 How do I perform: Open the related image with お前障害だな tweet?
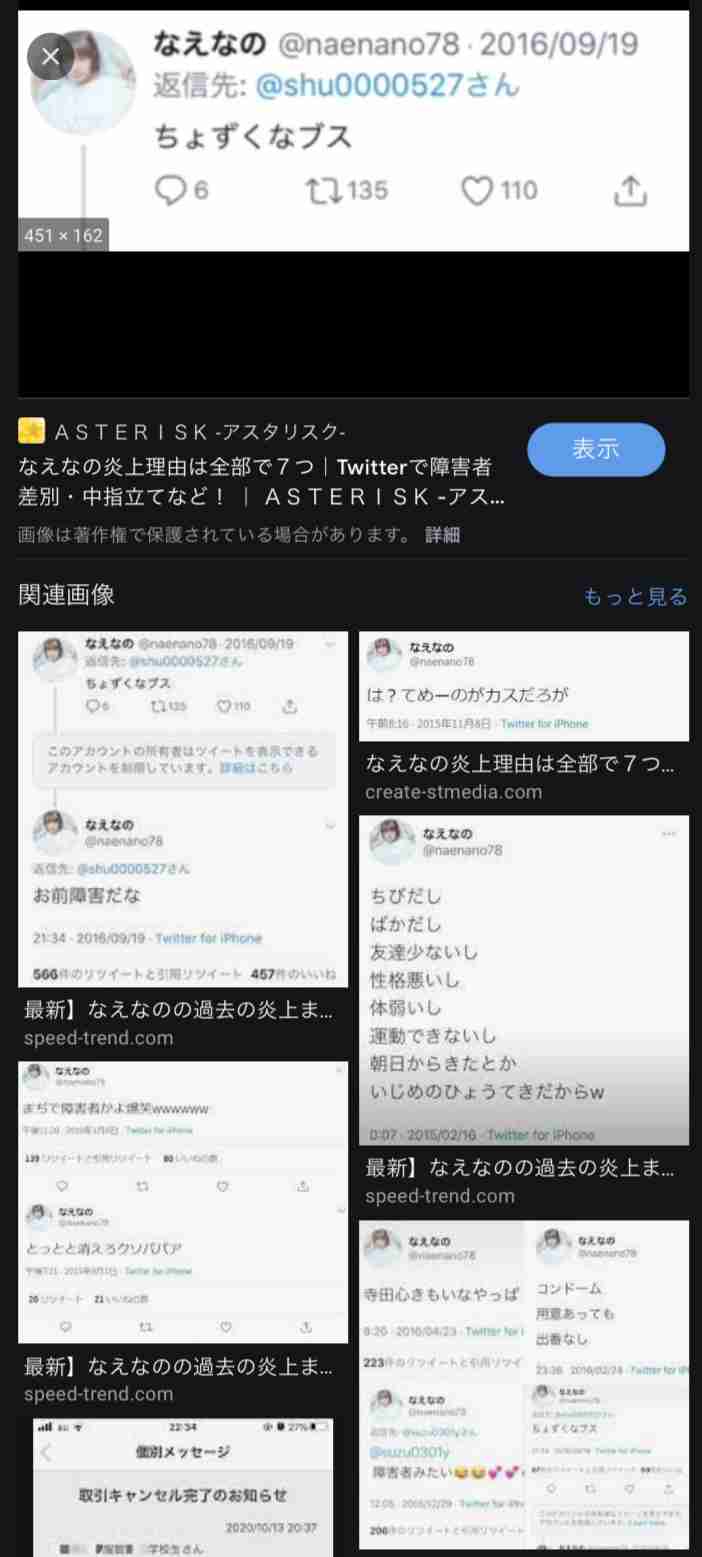[183, 808]
